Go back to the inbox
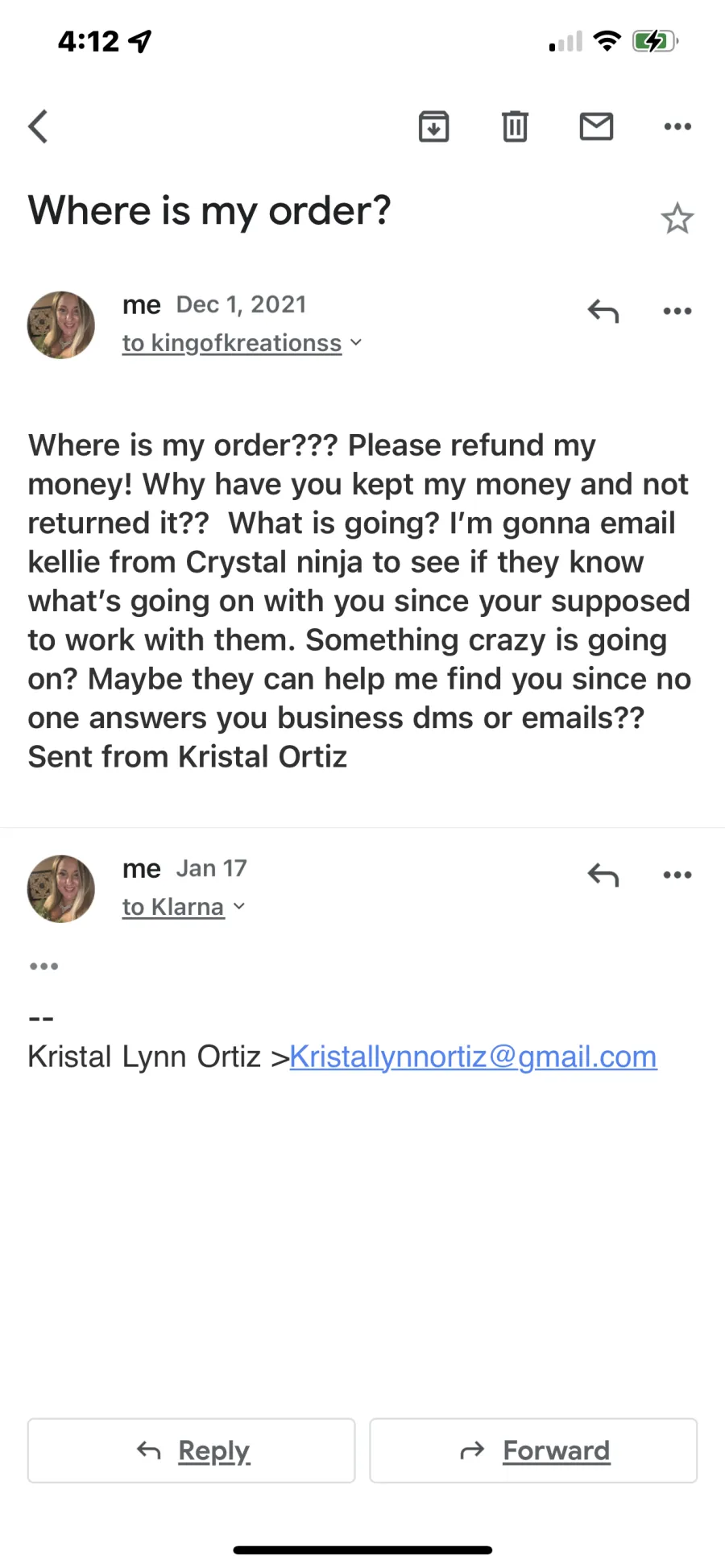The height and width of the screenshot is (1568, 725). point(39,126)
